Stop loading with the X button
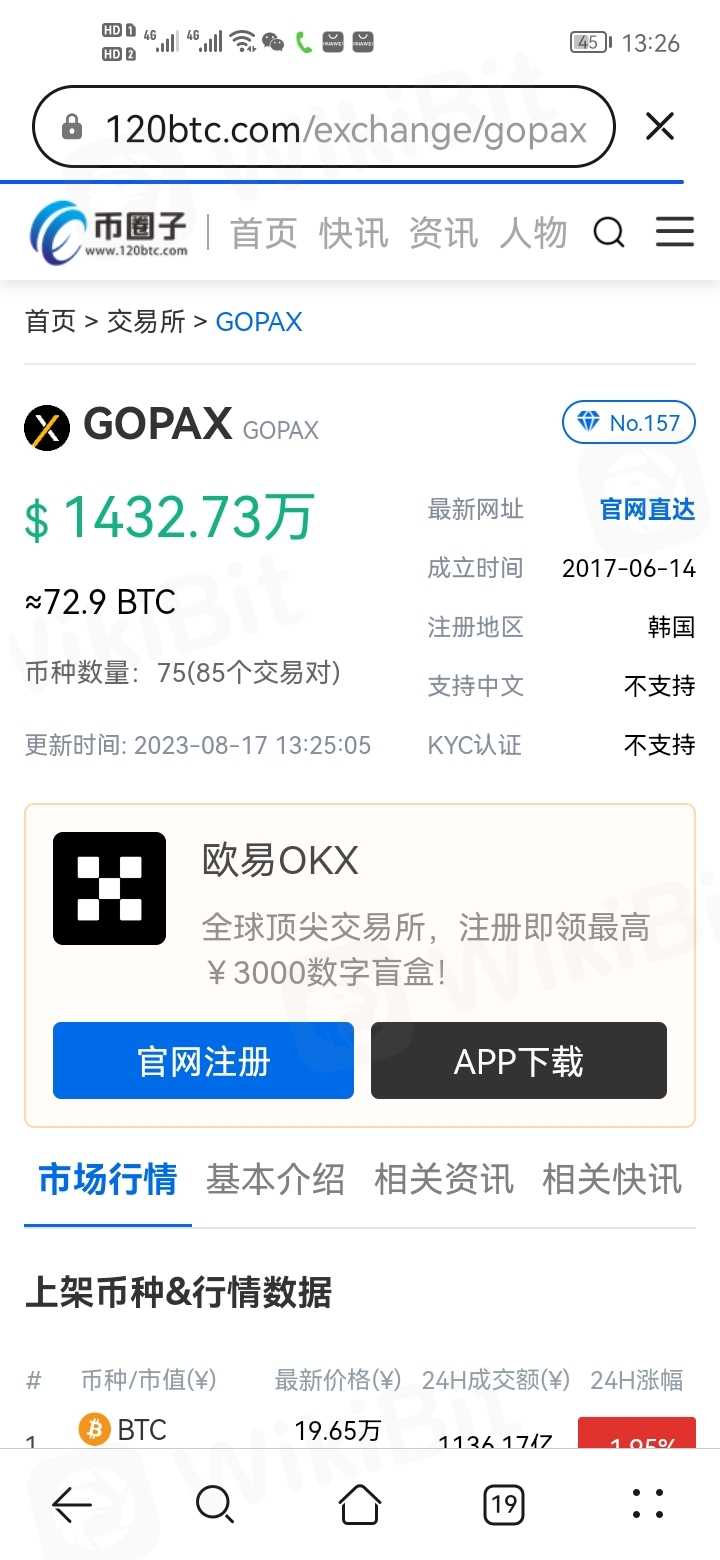This screenshot has width=720, height=1560. (659, 127)
